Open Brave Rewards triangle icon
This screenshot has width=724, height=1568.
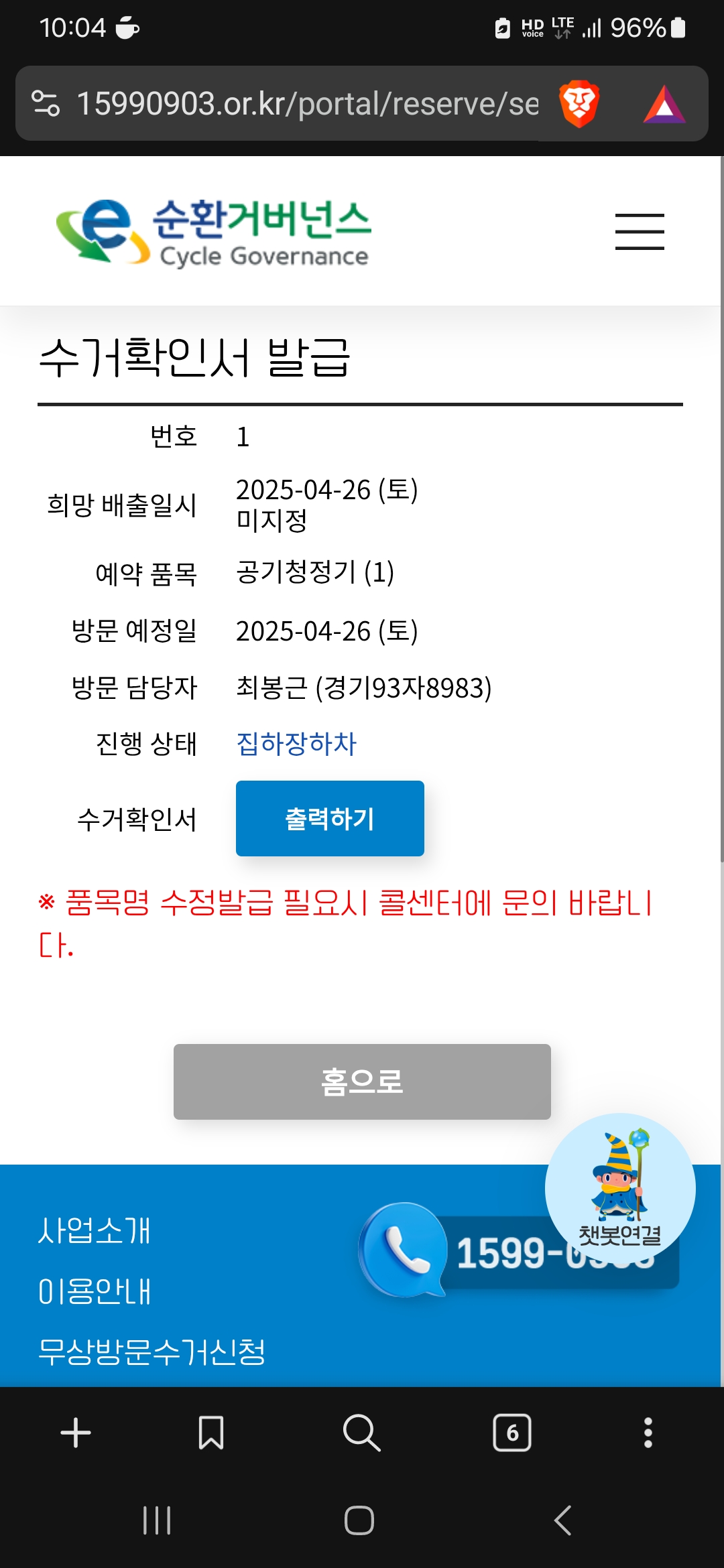click(664, 104)
